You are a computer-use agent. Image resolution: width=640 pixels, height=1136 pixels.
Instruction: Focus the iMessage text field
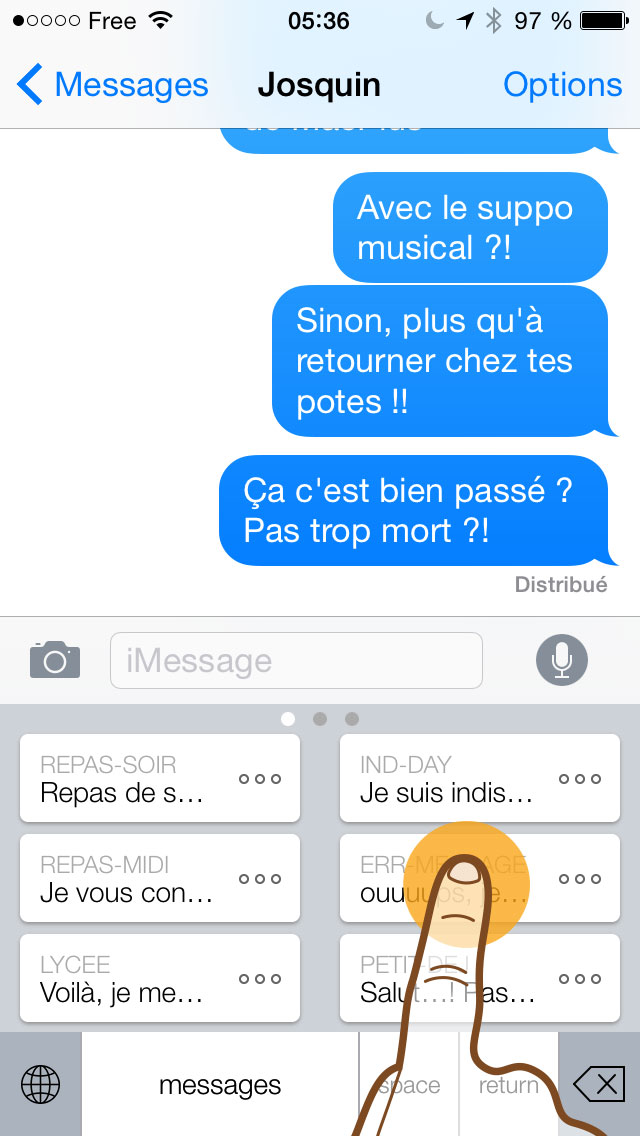(296, 661)
